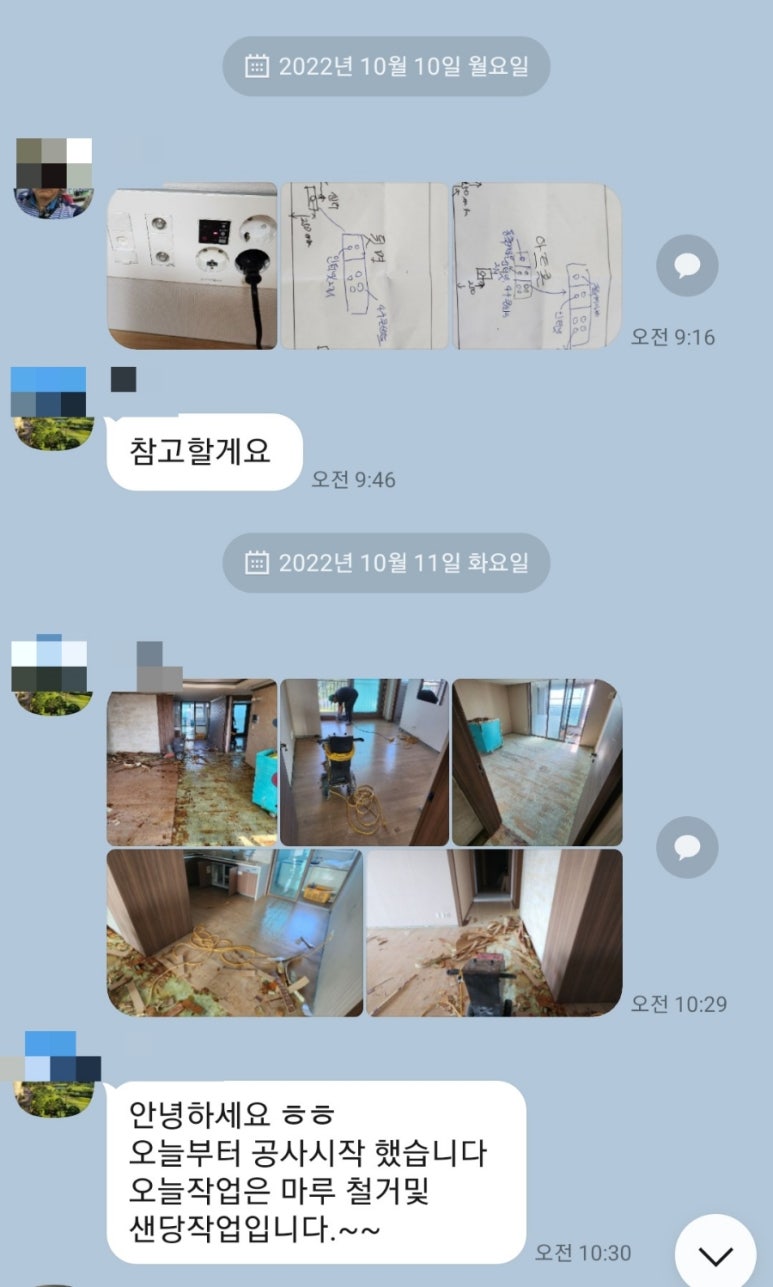The height and width of the screenshot is (1287, 773).
Task: Open the profile of the 9:16 photo sender
Action: coord(54,178)
